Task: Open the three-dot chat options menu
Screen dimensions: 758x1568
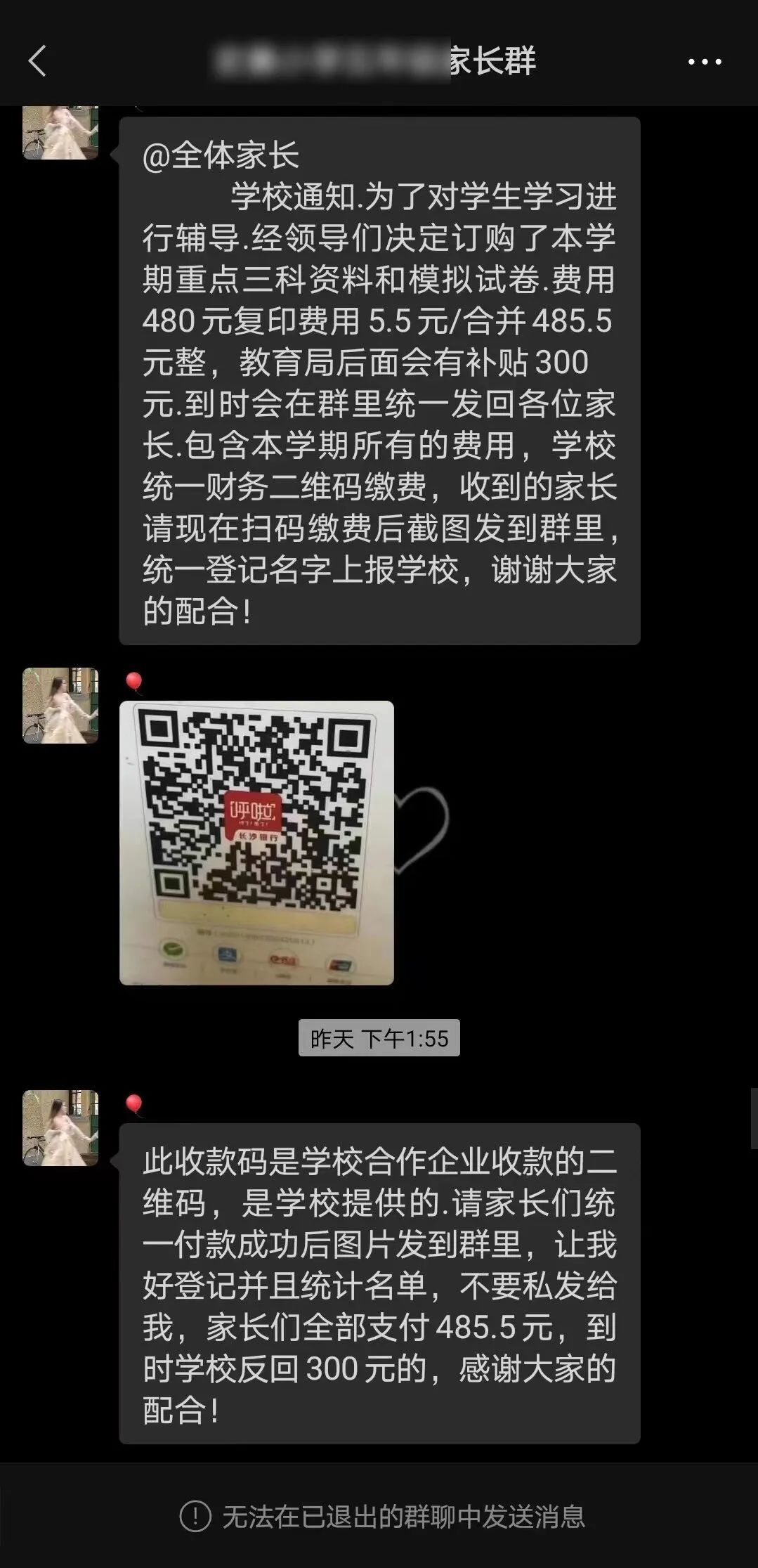Action: pos(704,62)
